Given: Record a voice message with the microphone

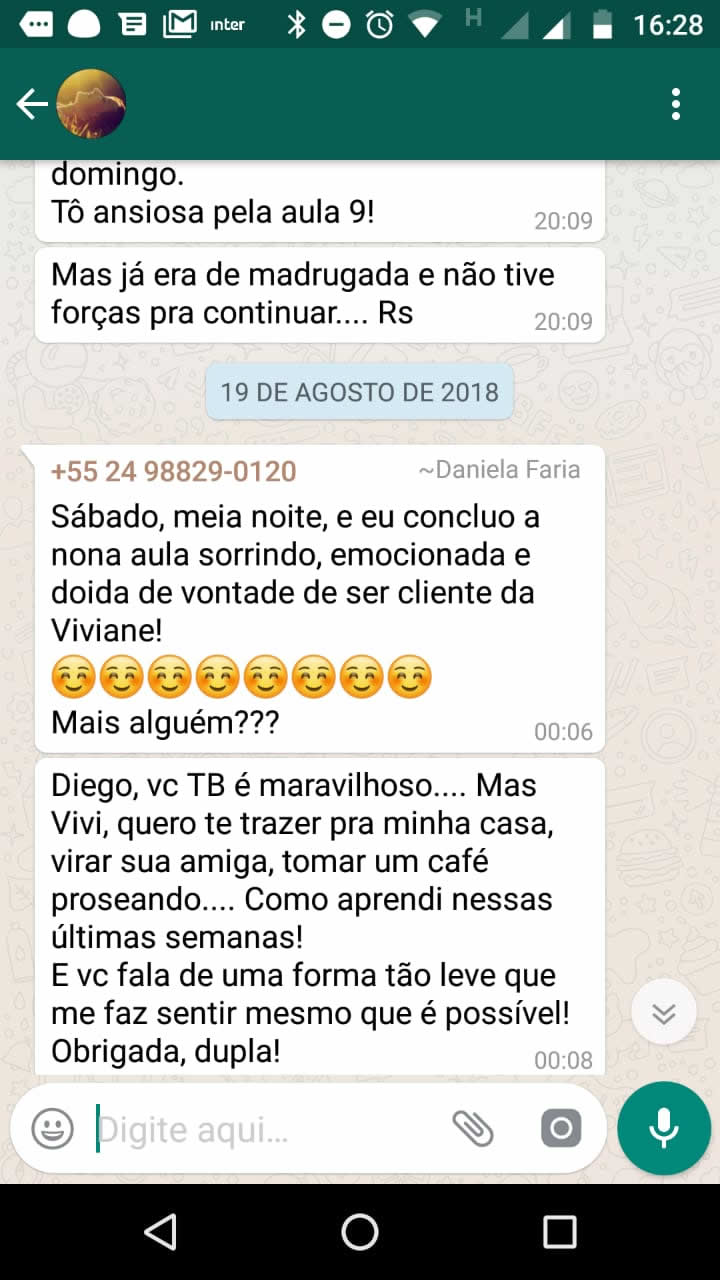Looking at the screenshot, I should 664,1128.
